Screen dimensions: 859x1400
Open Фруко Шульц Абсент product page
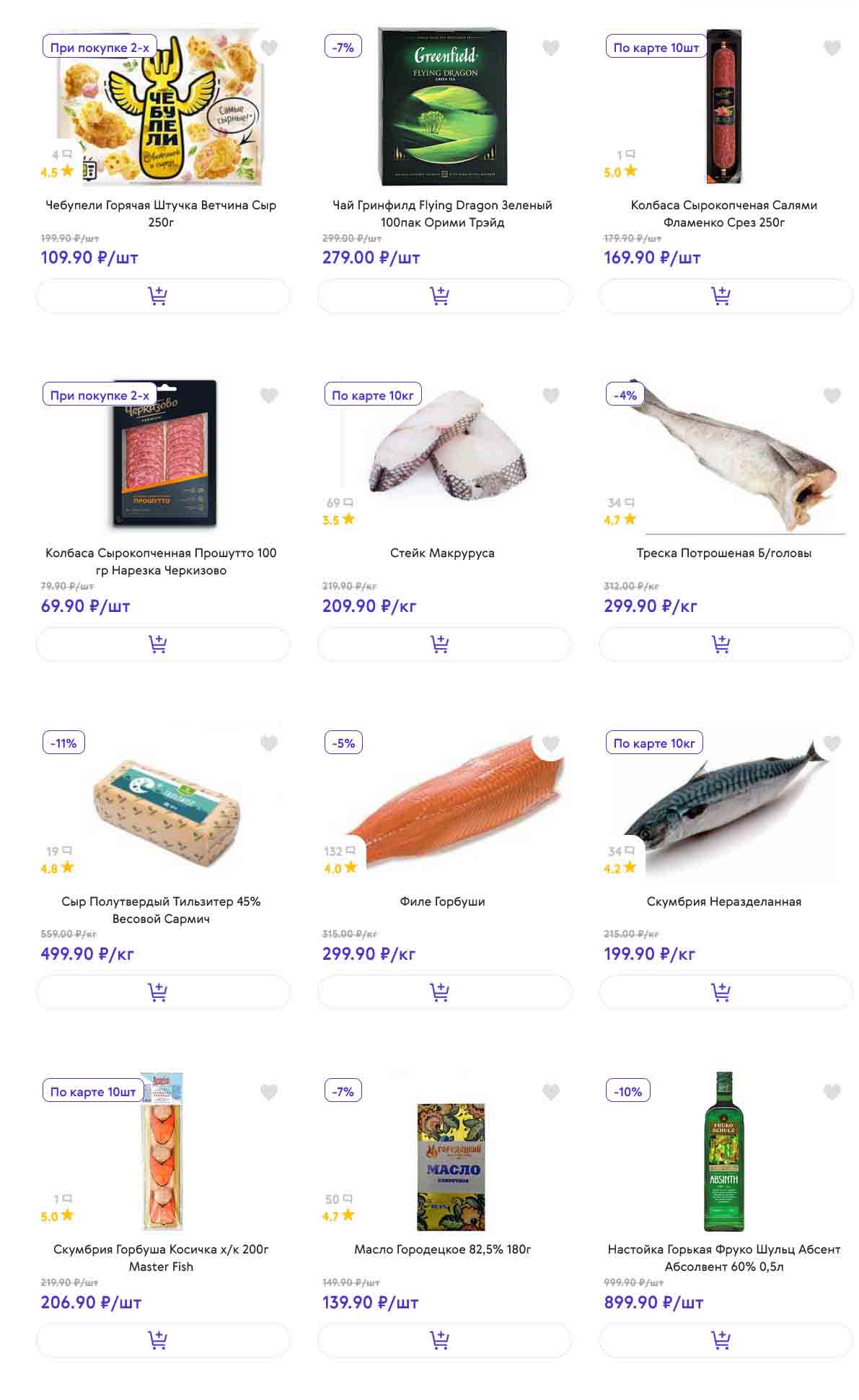tap(723, 1257)
